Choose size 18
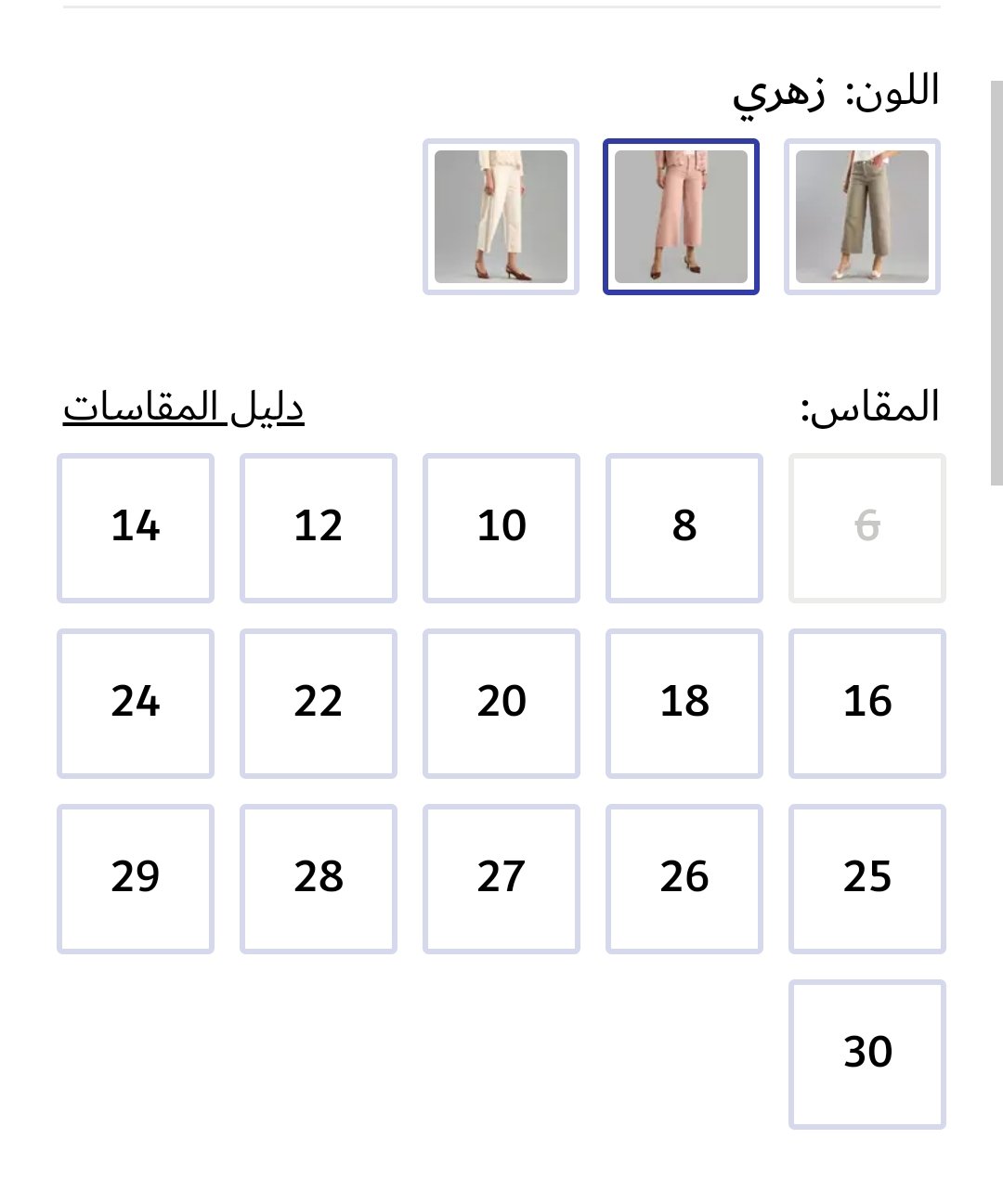The image size is (1003, 1204). coord(684,703)
